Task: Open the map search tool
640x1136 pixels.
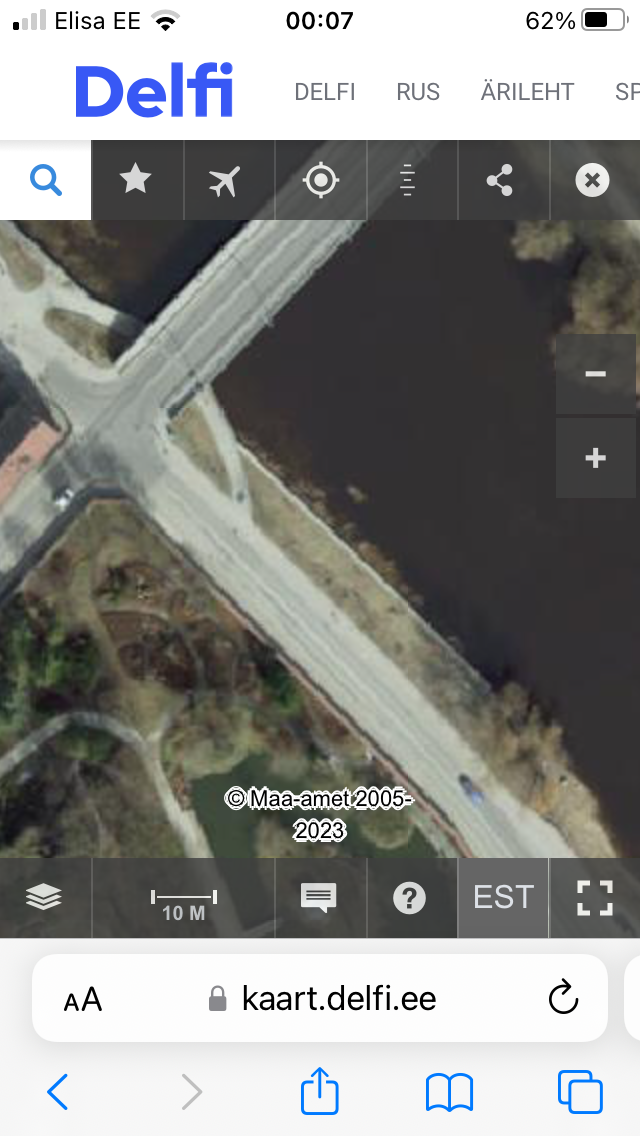Action: click(46, 181)
